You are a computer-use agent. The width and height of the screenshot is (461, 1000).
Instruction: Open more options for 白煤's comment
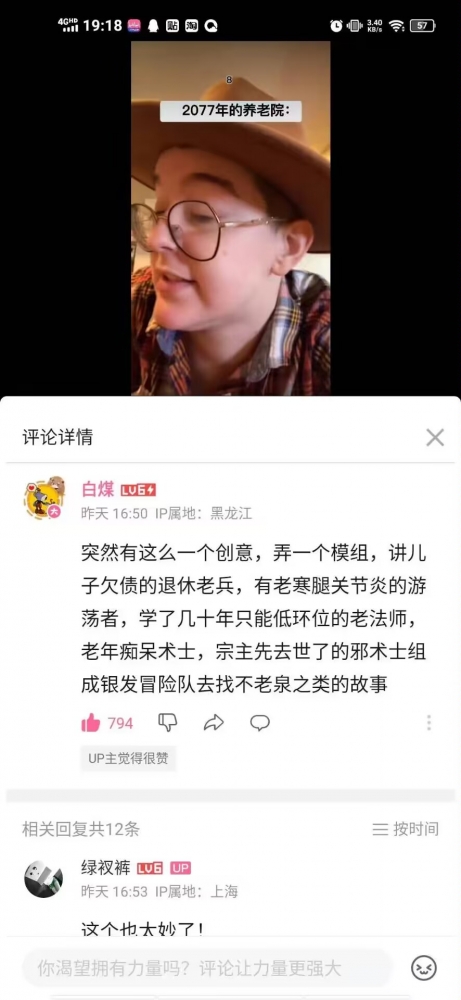[x=428, y=723]
